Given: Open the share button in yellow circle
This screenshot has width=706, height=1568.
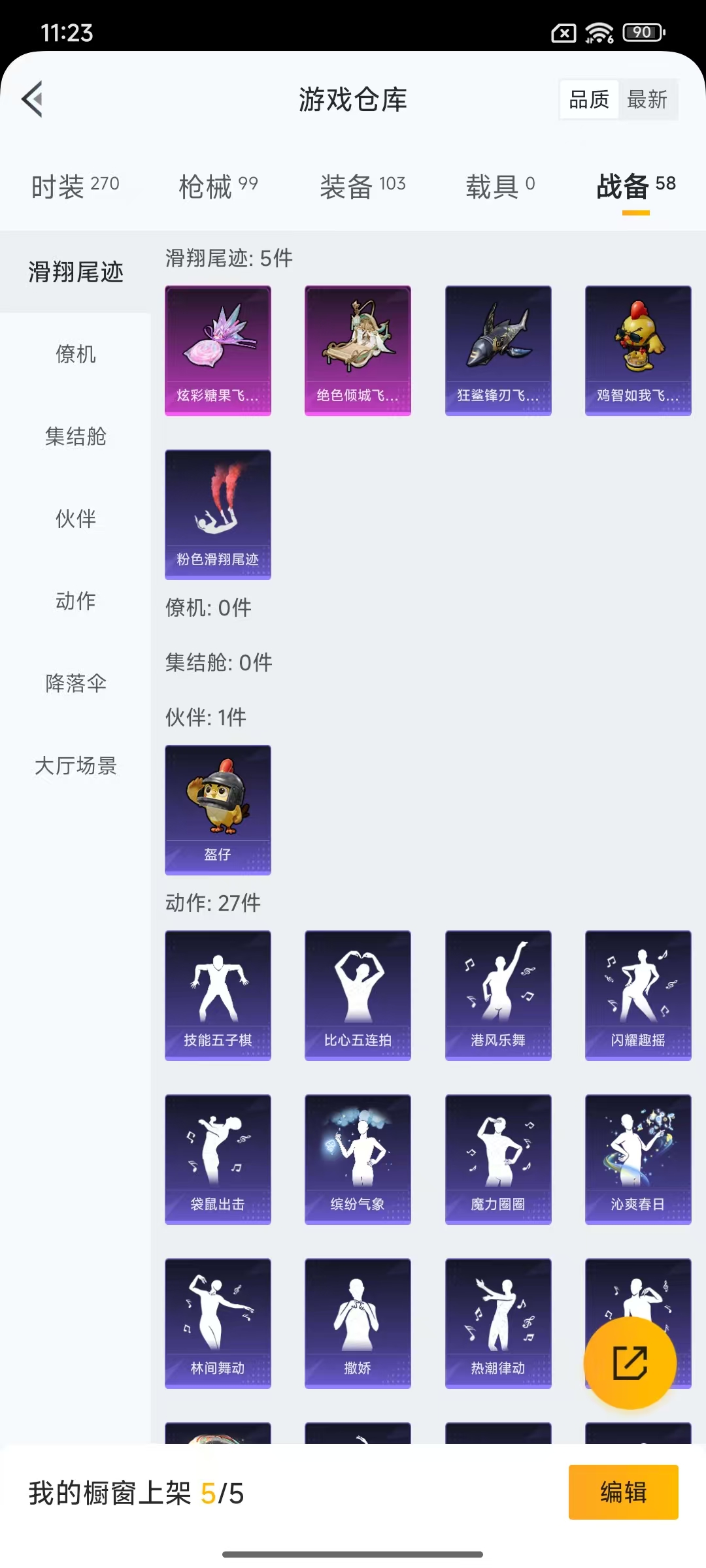Looking at the screenshot, I should coord(630,1362).
